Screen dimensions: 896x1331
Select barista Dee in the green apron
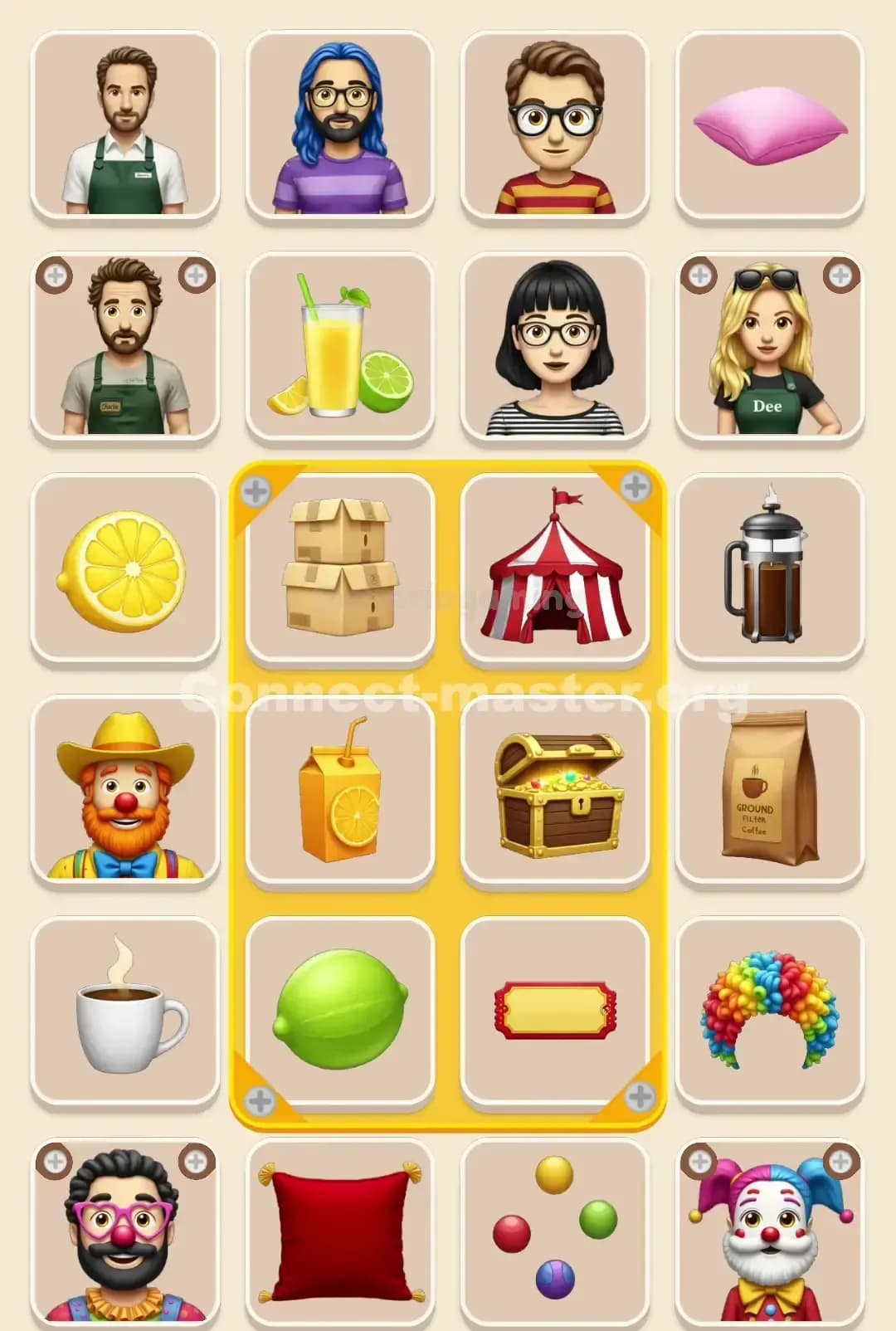point(771,349)
